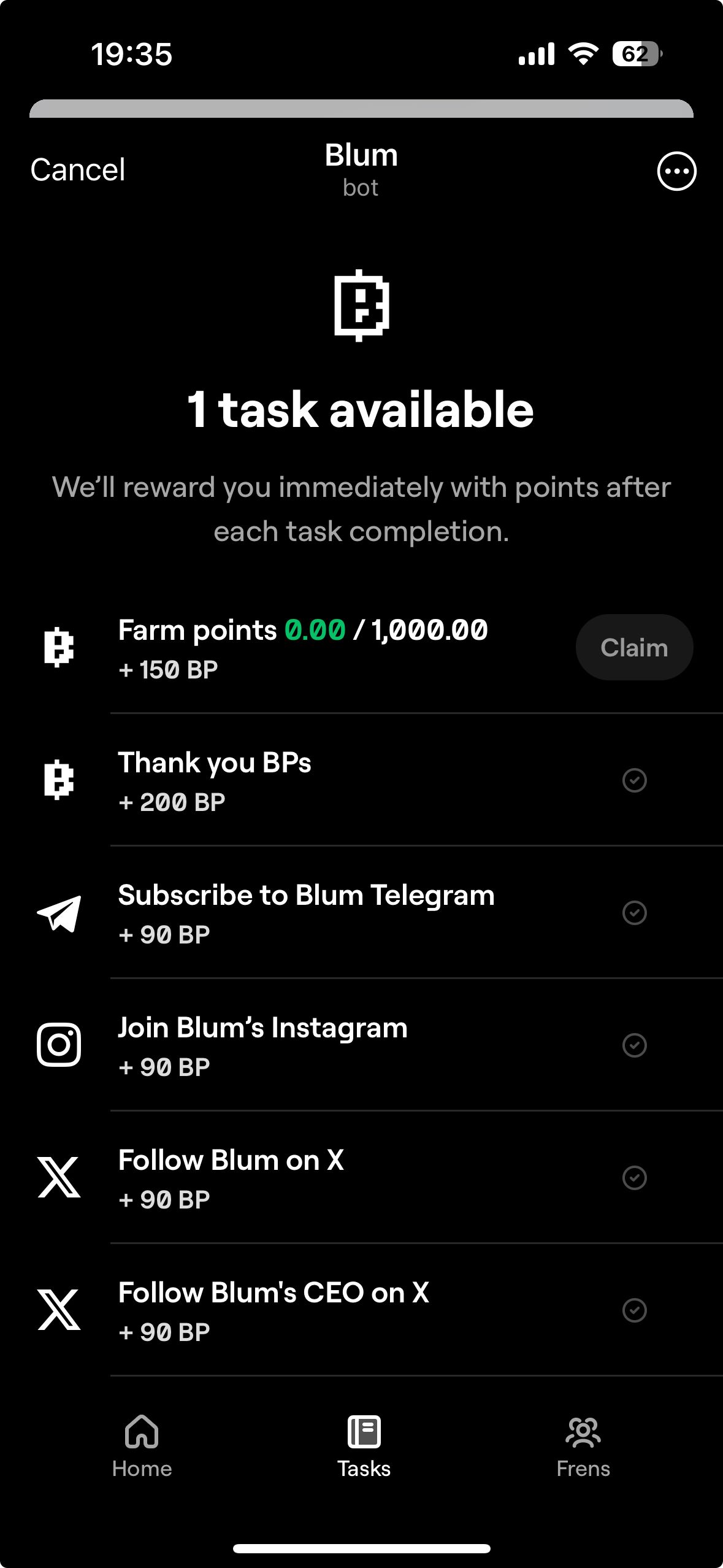Open the three-dot options menu
Screen dimensions: 723x1568
coord(676,171)
